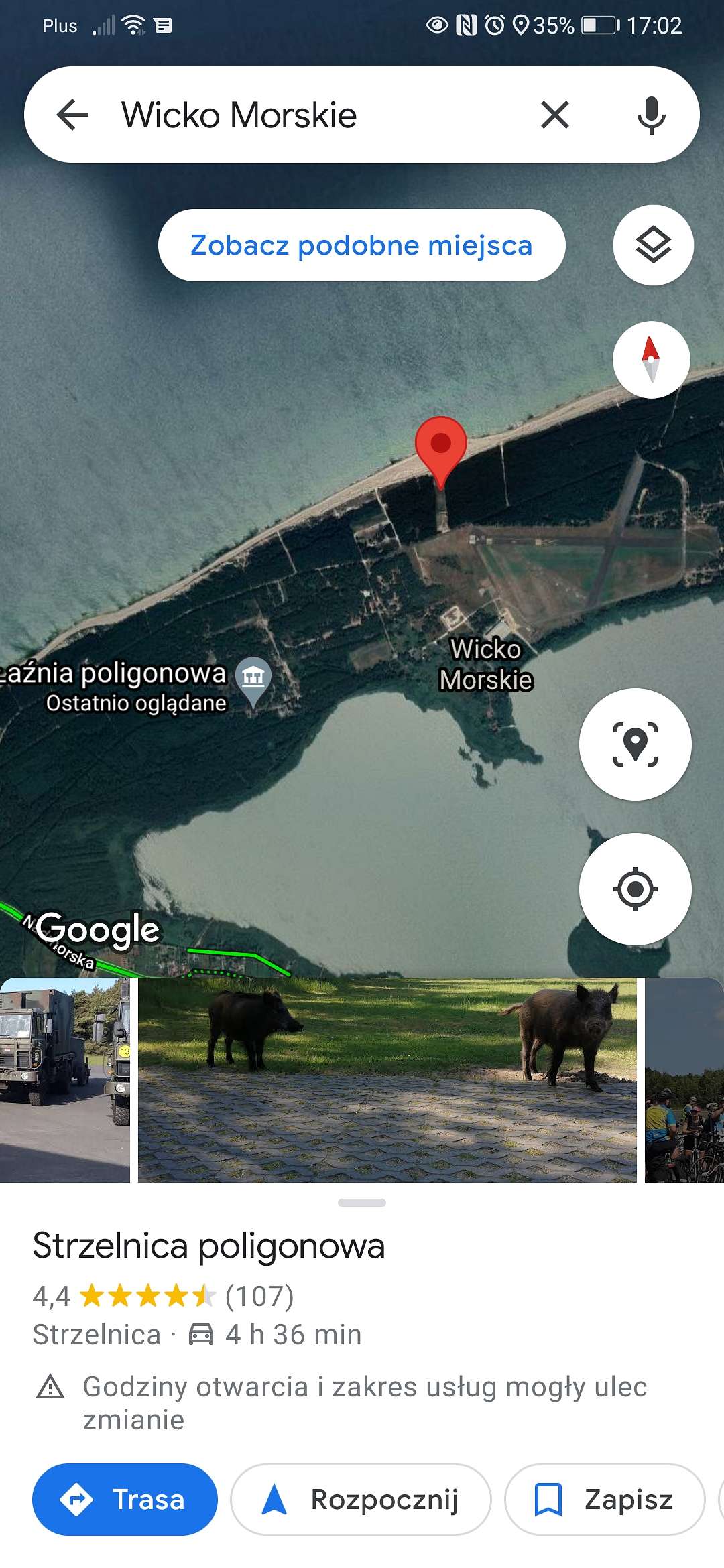Screen dimensions: 724x1568
Task: Save the place with Zapisz
Action: [x=605, y=1499]
